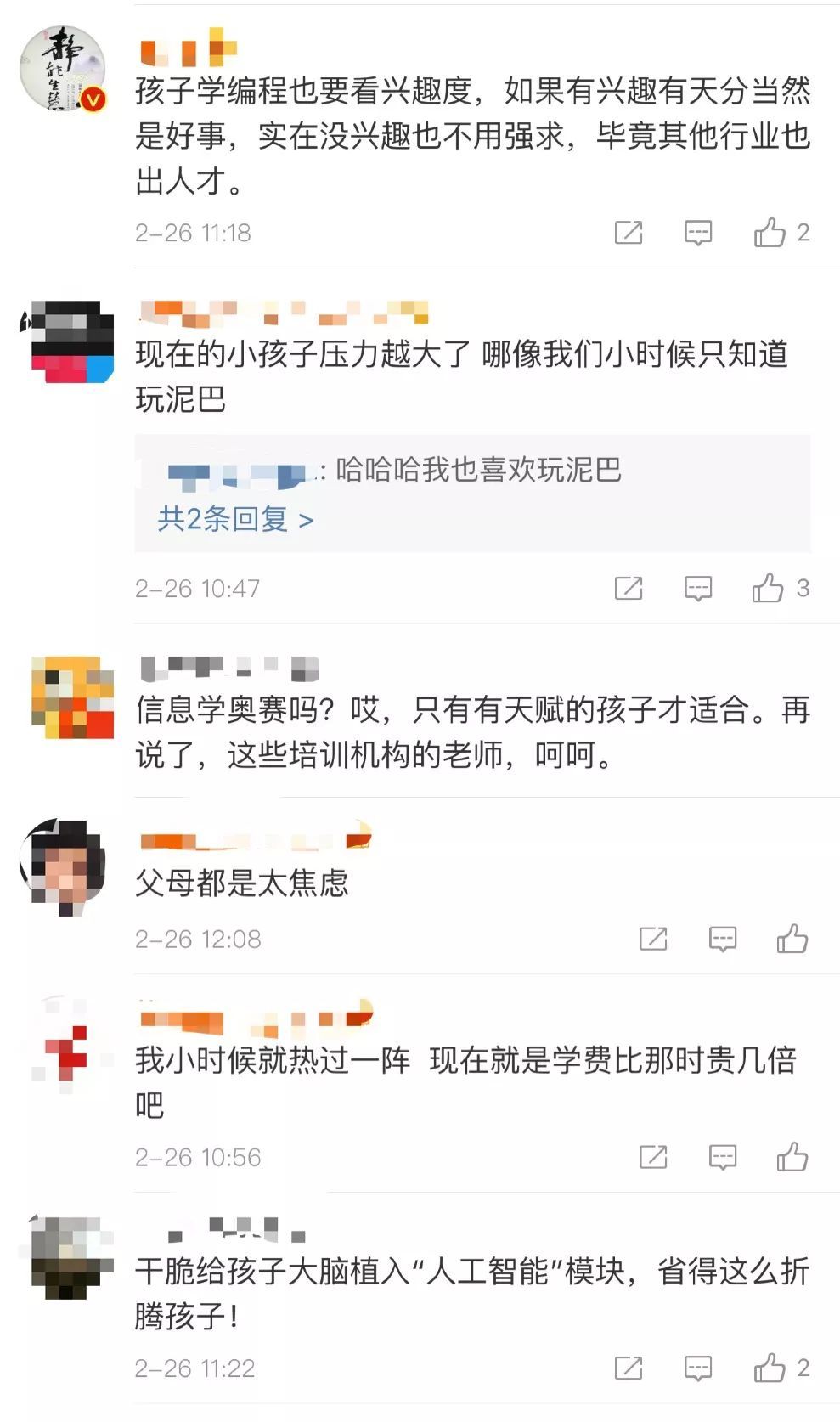Open the verified commenter's avatar at top
Screen dimensions: 840x1422
pyautogui.click(x=63, y=70)
